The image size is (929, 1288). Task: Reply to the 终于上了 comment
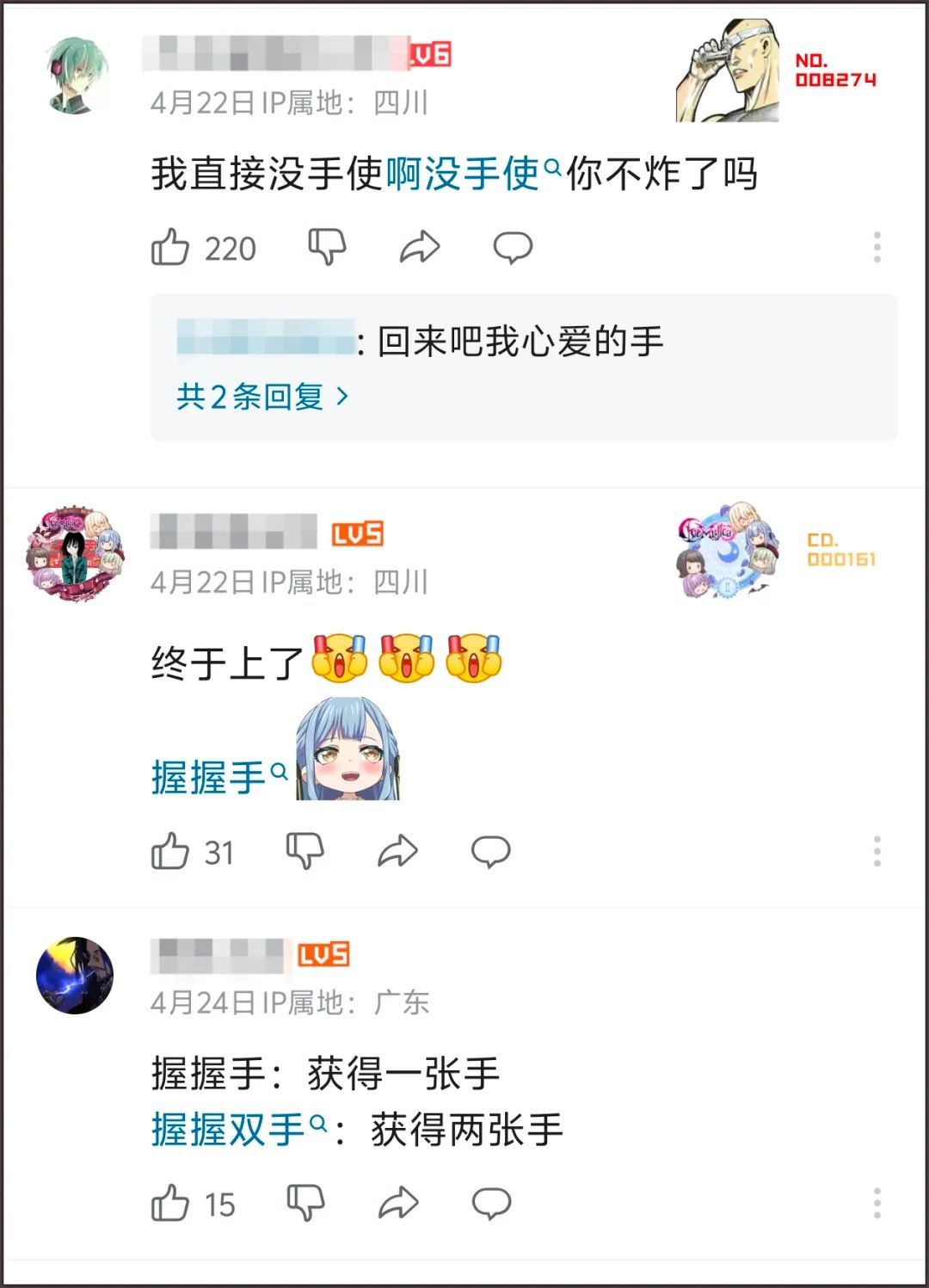(x=490, y=852)
